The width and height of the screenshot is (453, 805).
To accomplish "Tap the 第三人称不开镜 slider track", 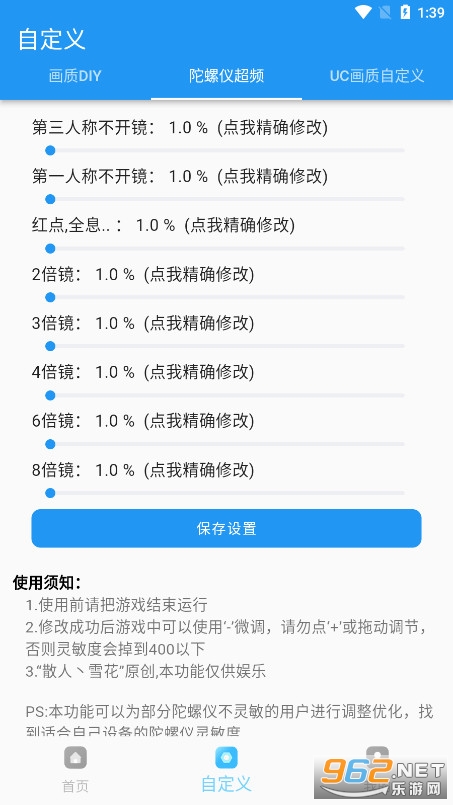I will pyautogui.click(x=225, y=150).
